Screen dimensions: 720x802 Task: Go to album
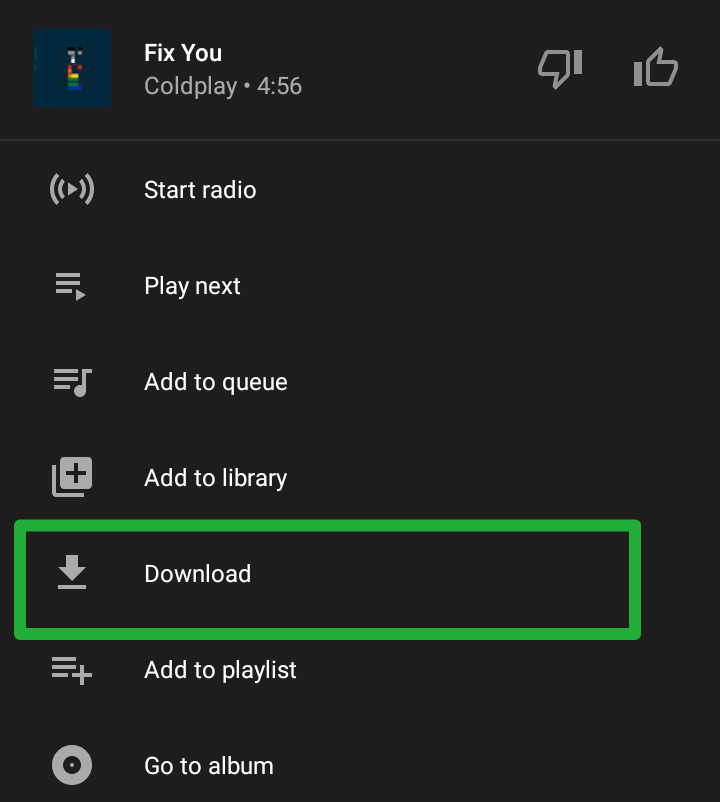[360, 766]
